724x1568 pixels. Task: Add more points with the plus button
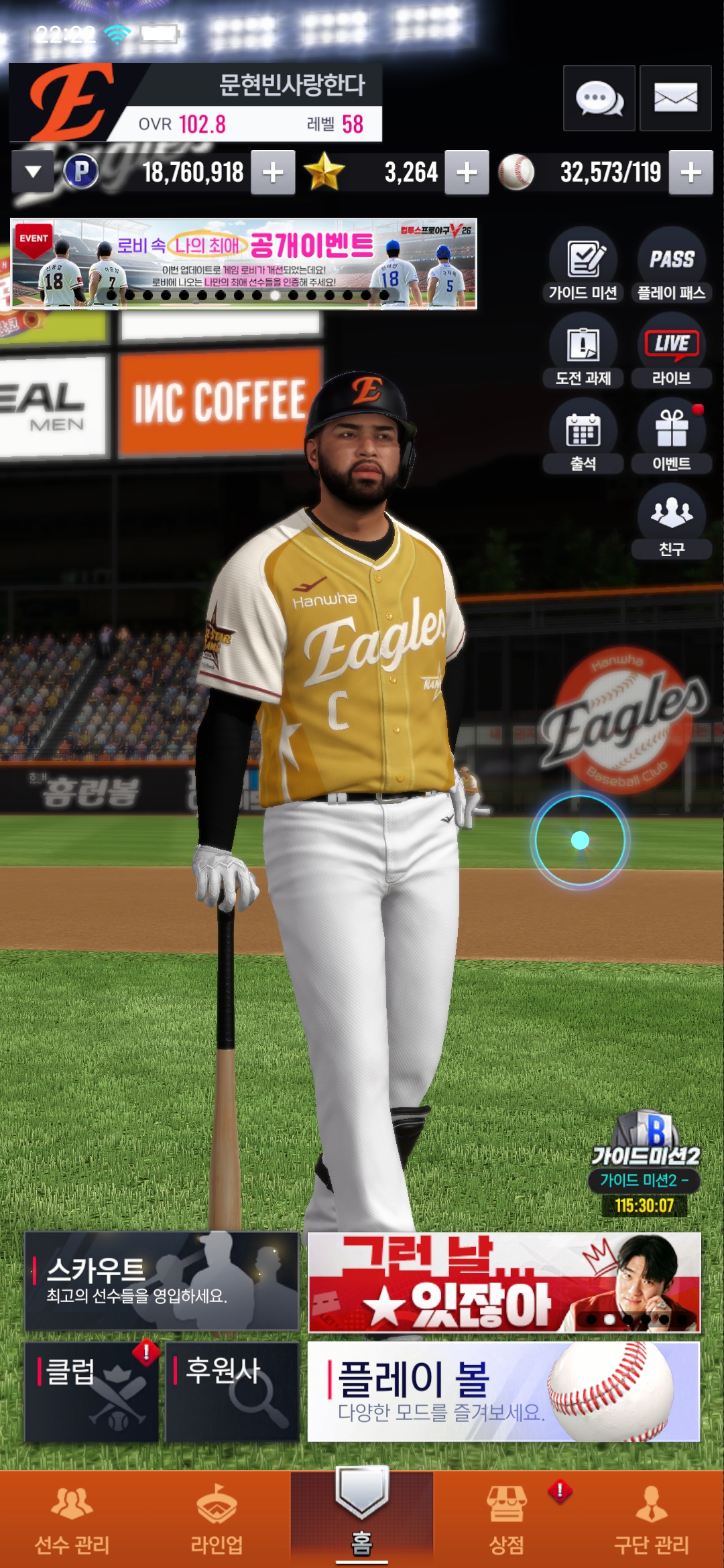coord(273,173)
